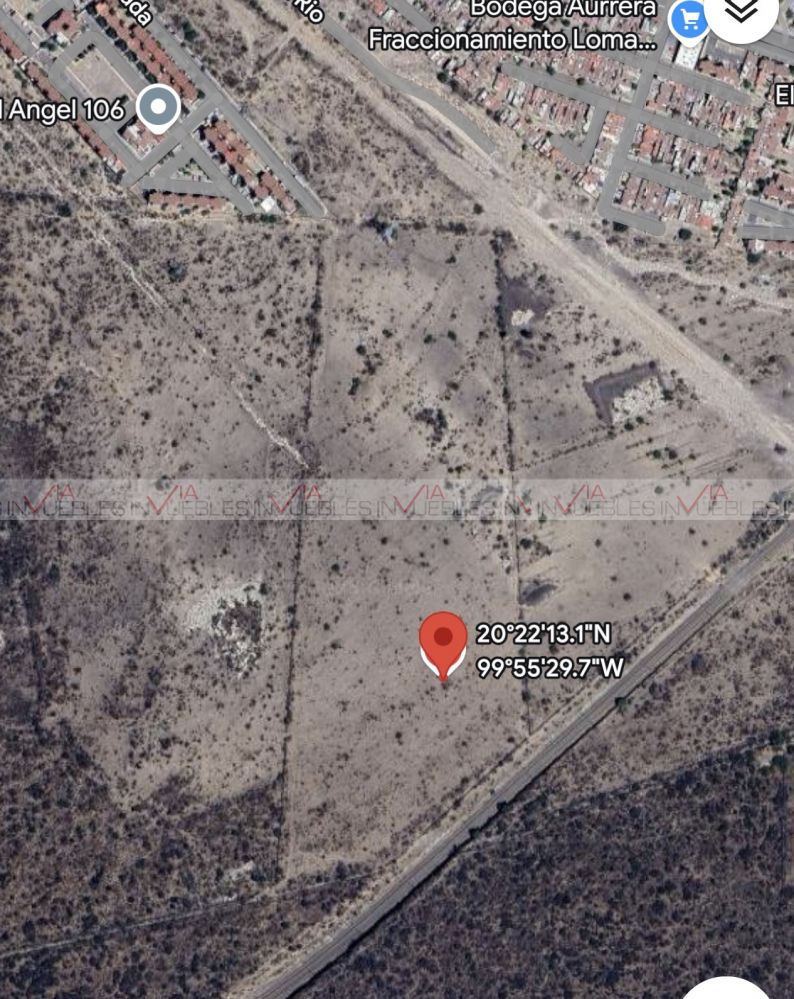Select the Bodega Aurrera shopping marker
This screenshot has height=999, width=794.
[x=688, y=17]
